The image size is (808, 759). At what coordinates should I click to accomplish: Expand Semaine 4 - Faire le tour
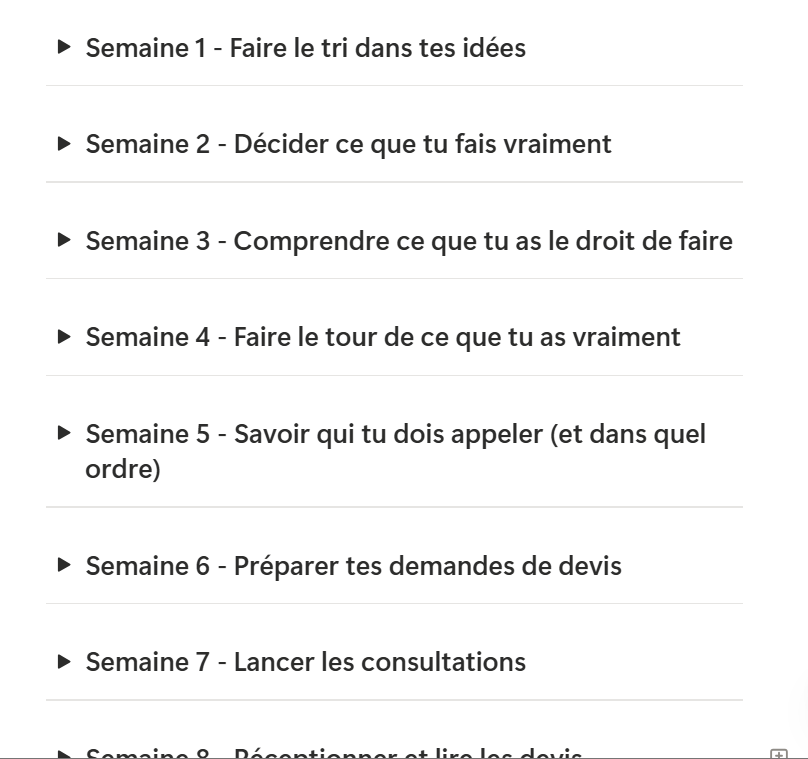click(x=64, y=336)
